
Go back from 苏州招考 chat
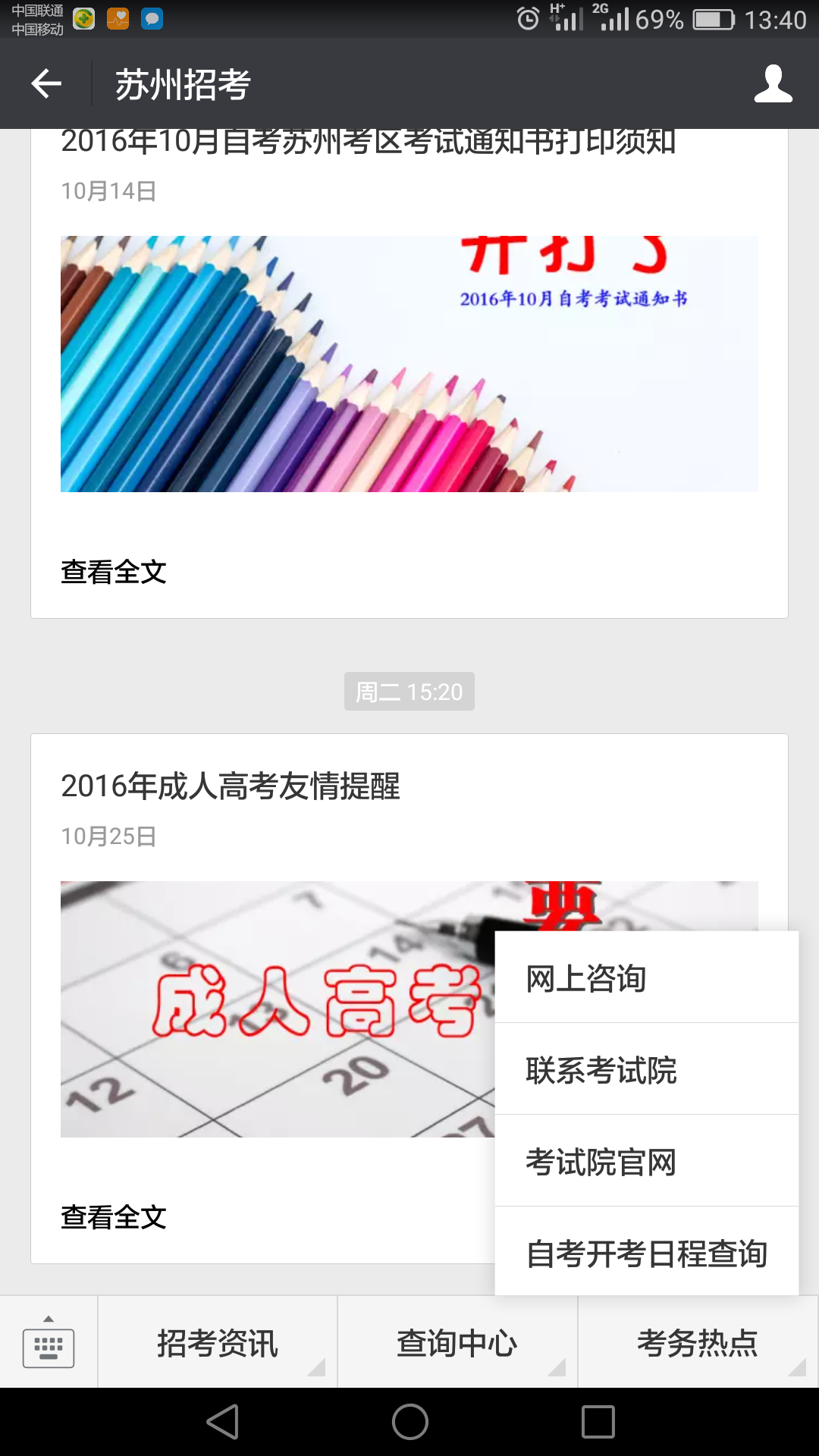tap(46, 83)
